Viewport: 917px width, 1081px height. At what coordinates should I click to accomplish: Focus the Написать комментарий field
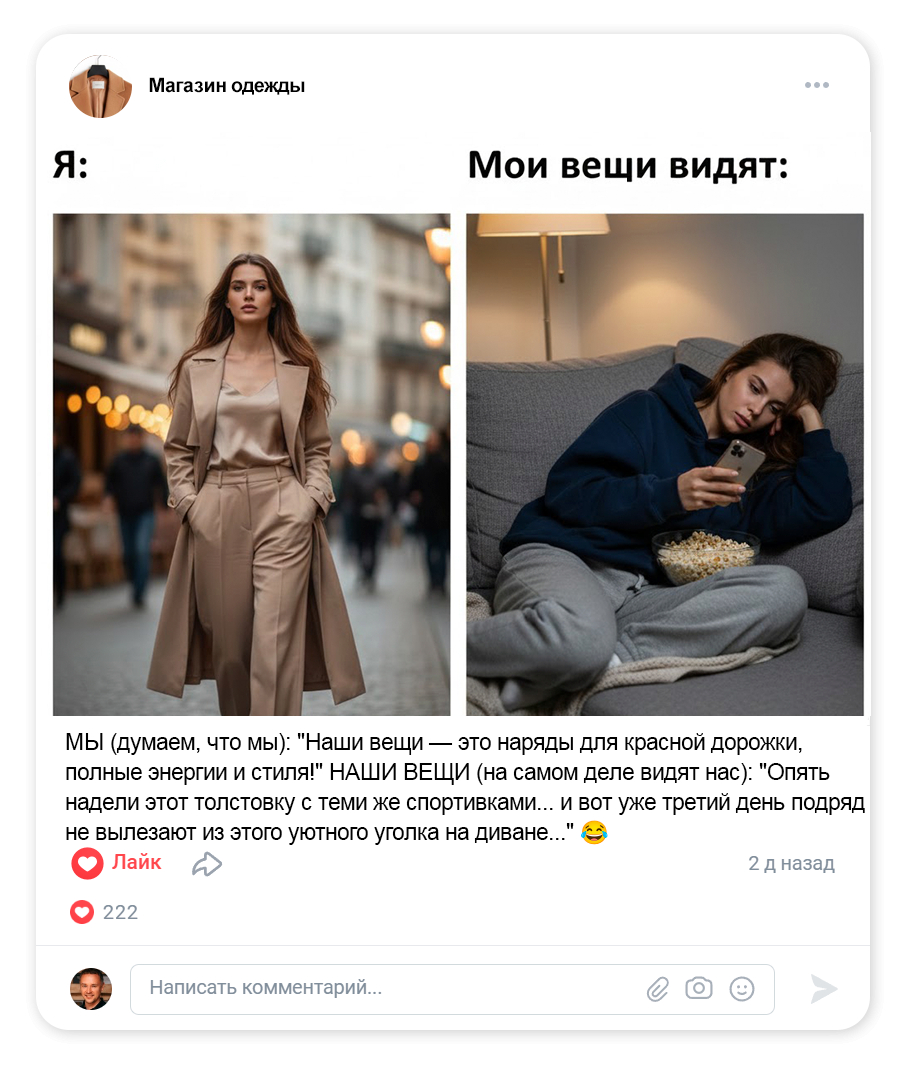[x=390, y=989]
